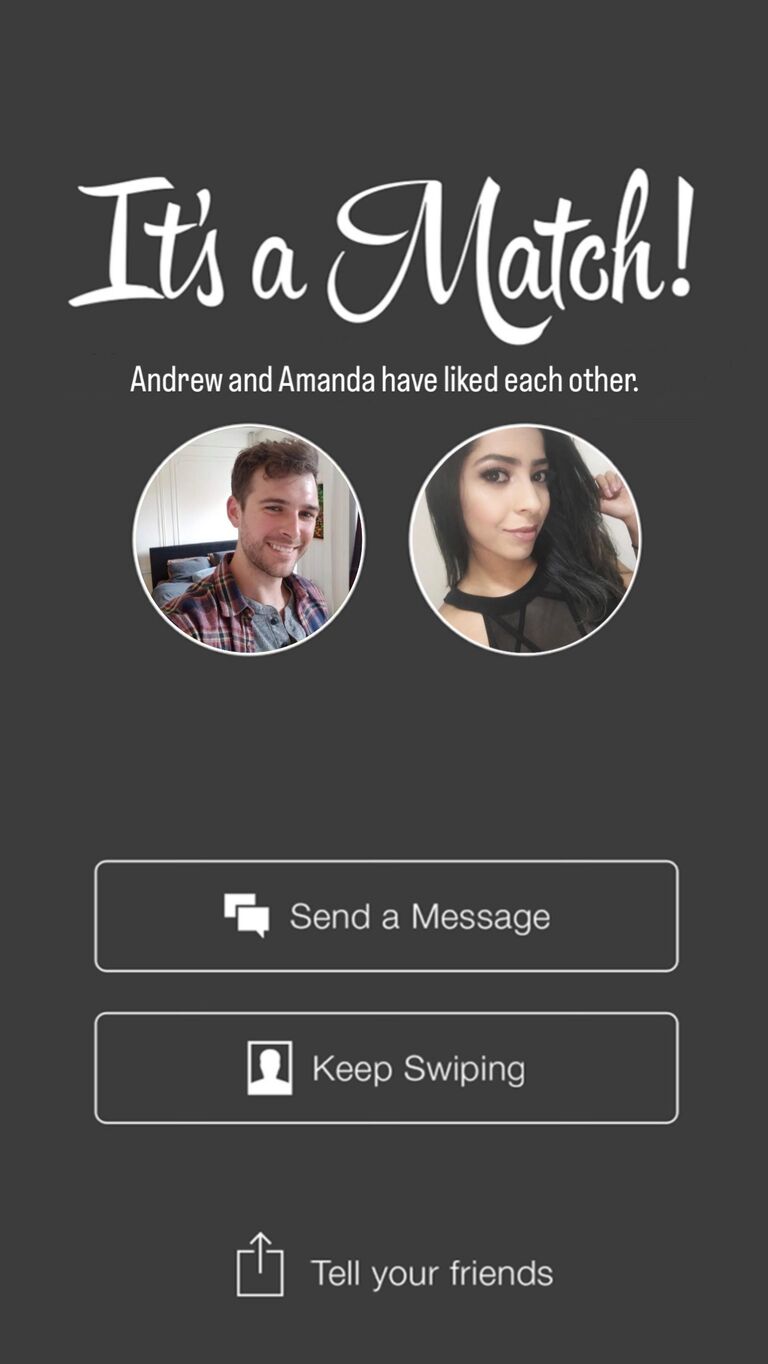Choose Keep Swiping
Viewport: 768px width, 1364px height.
click(x=386, y=1068)
